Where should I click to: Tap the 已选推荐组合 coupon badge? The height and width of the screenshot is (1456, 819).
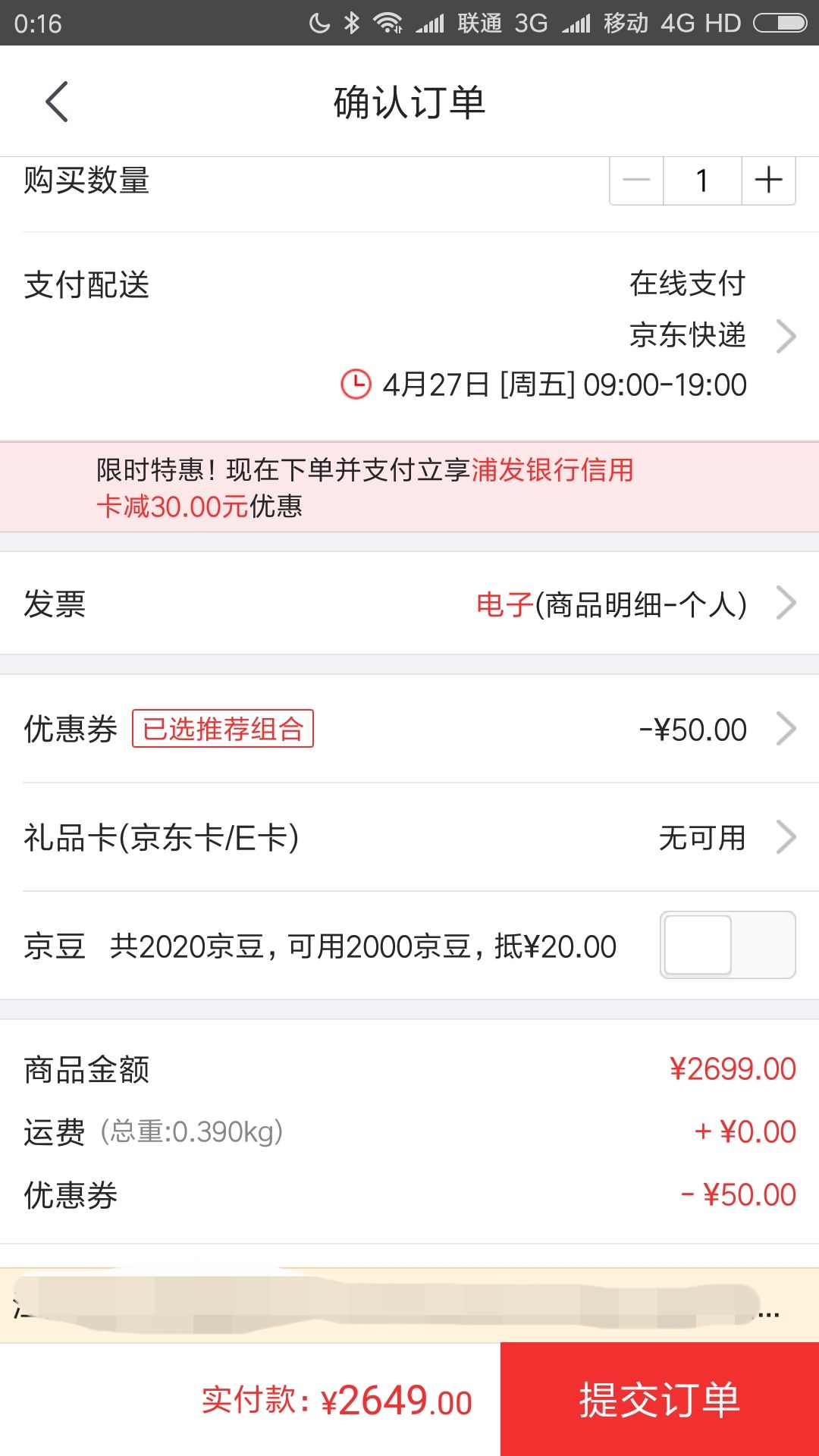224,729
